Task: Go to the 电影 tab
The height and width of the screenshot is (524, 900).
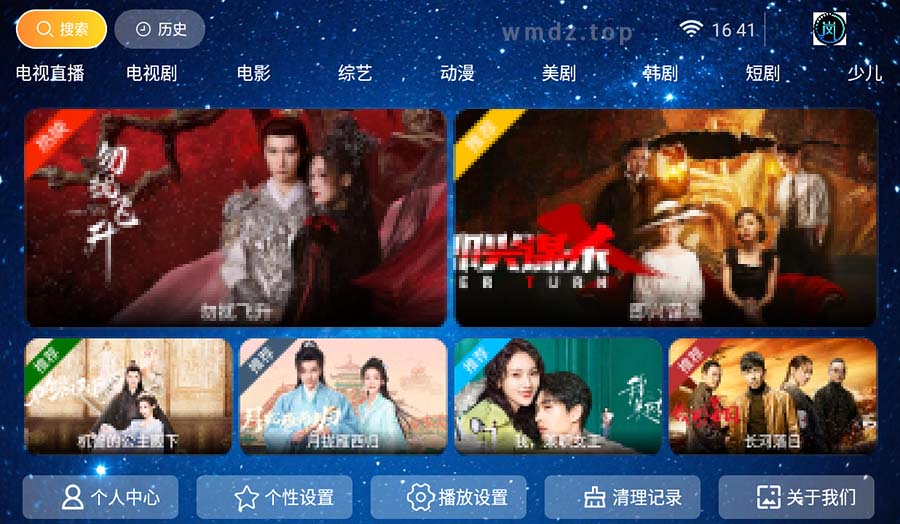Action: pos(254,73)
